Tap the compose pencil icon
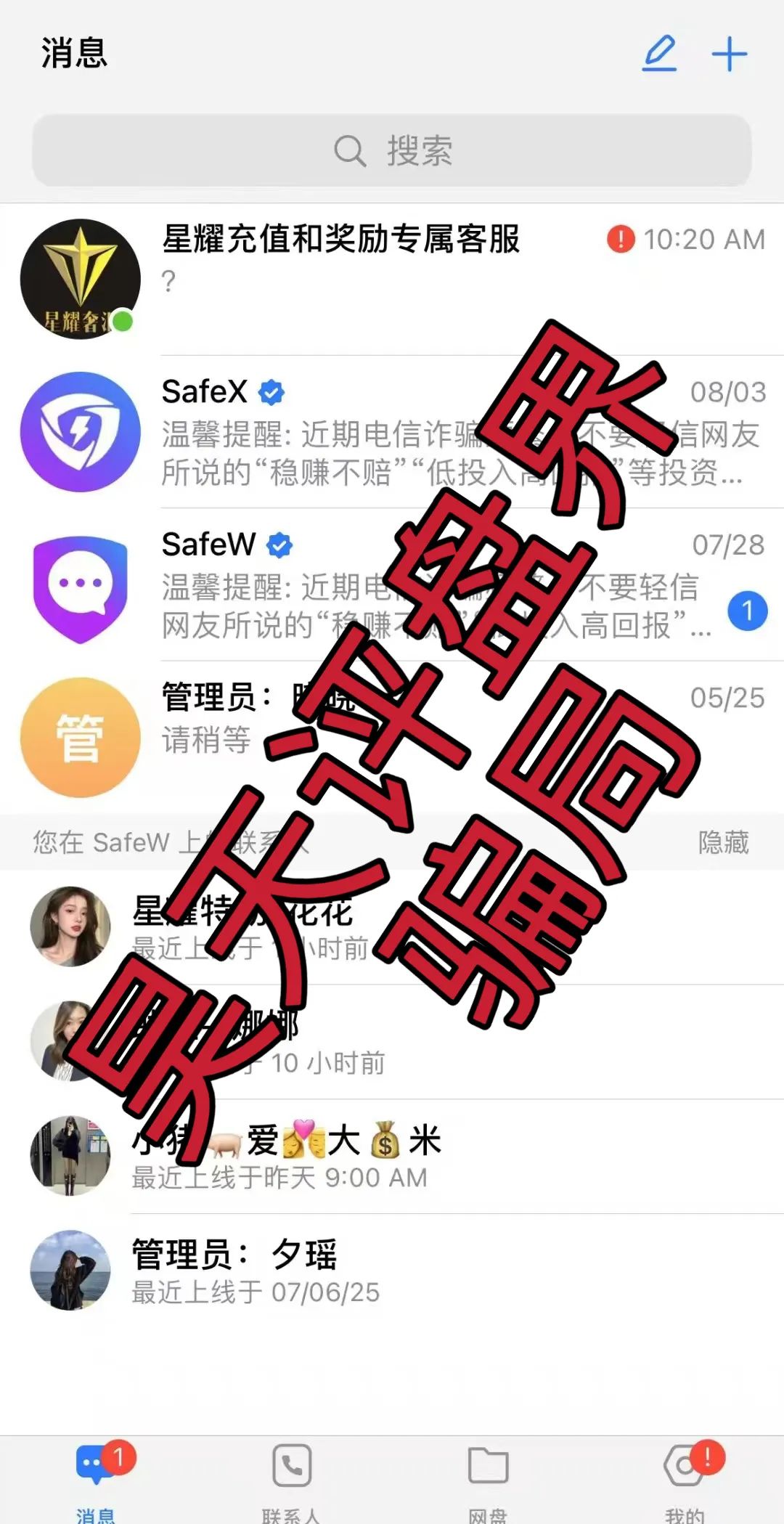Screen dimensions: 784x1524 (x=659, y=54)
